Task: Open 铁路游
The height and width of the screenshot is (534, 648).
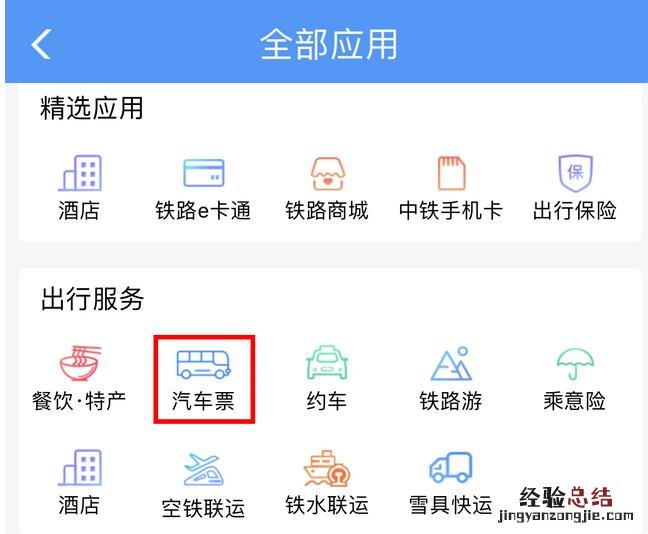Action: point(451,378)
